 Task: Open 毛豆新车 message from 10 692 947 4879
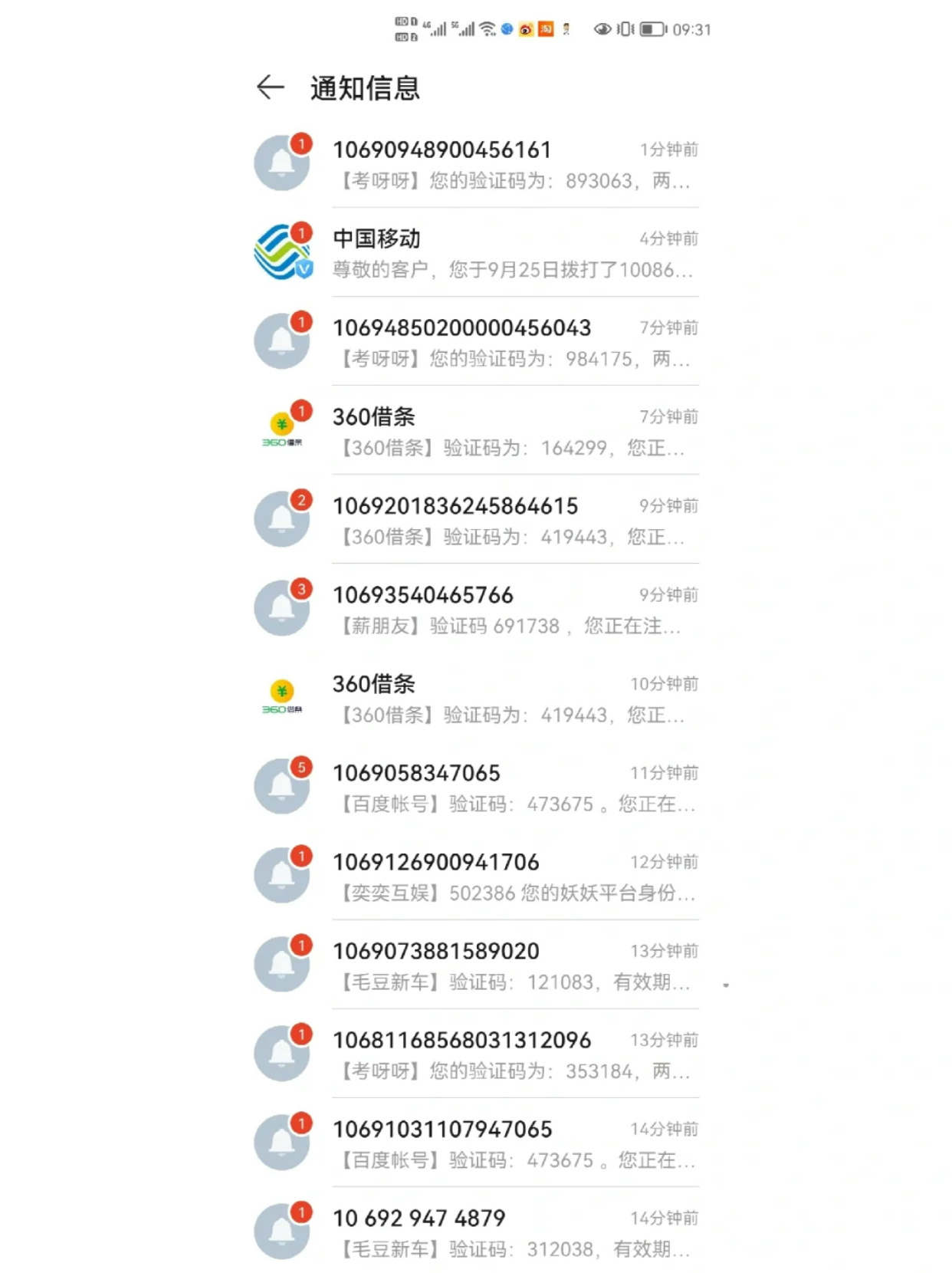[x=514, y=1232]
